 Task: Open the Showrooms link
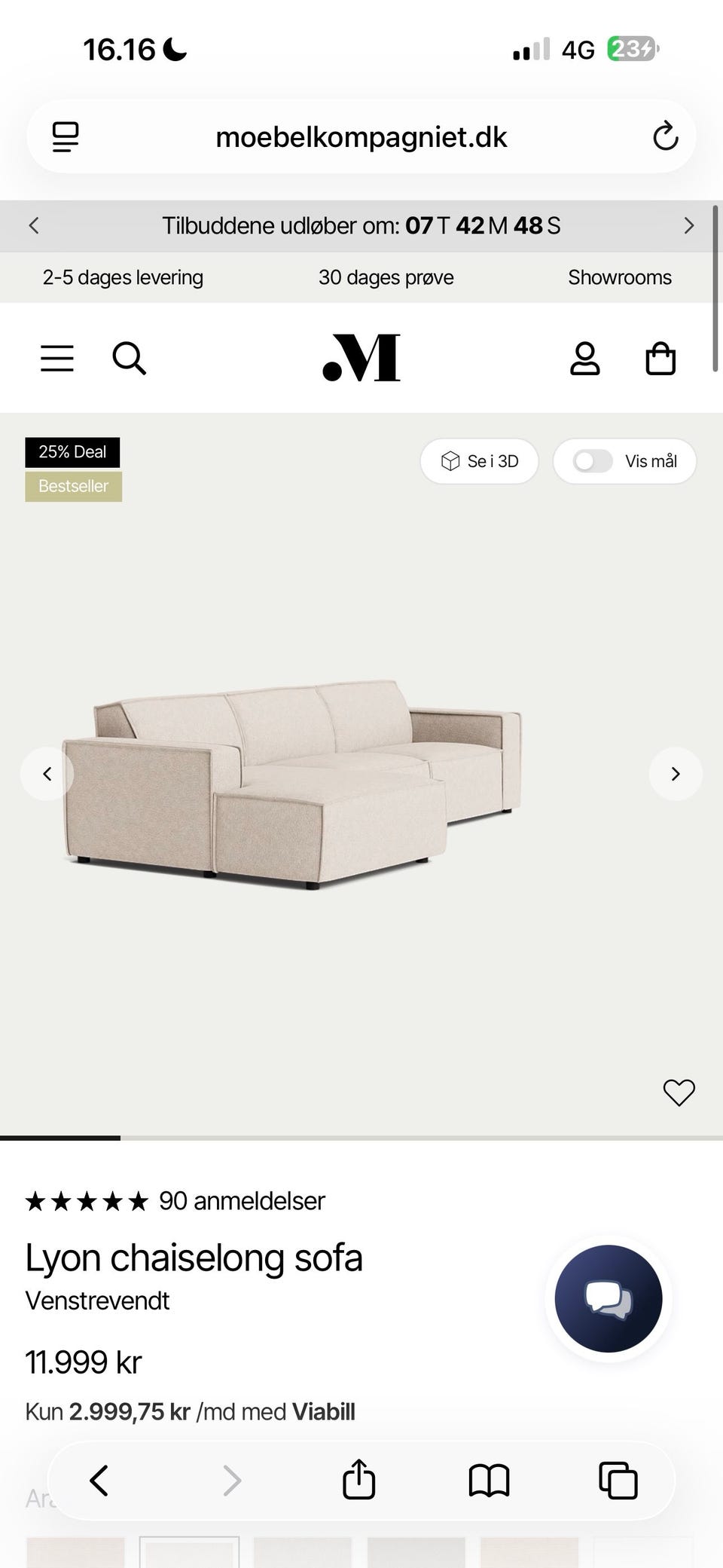620,277
